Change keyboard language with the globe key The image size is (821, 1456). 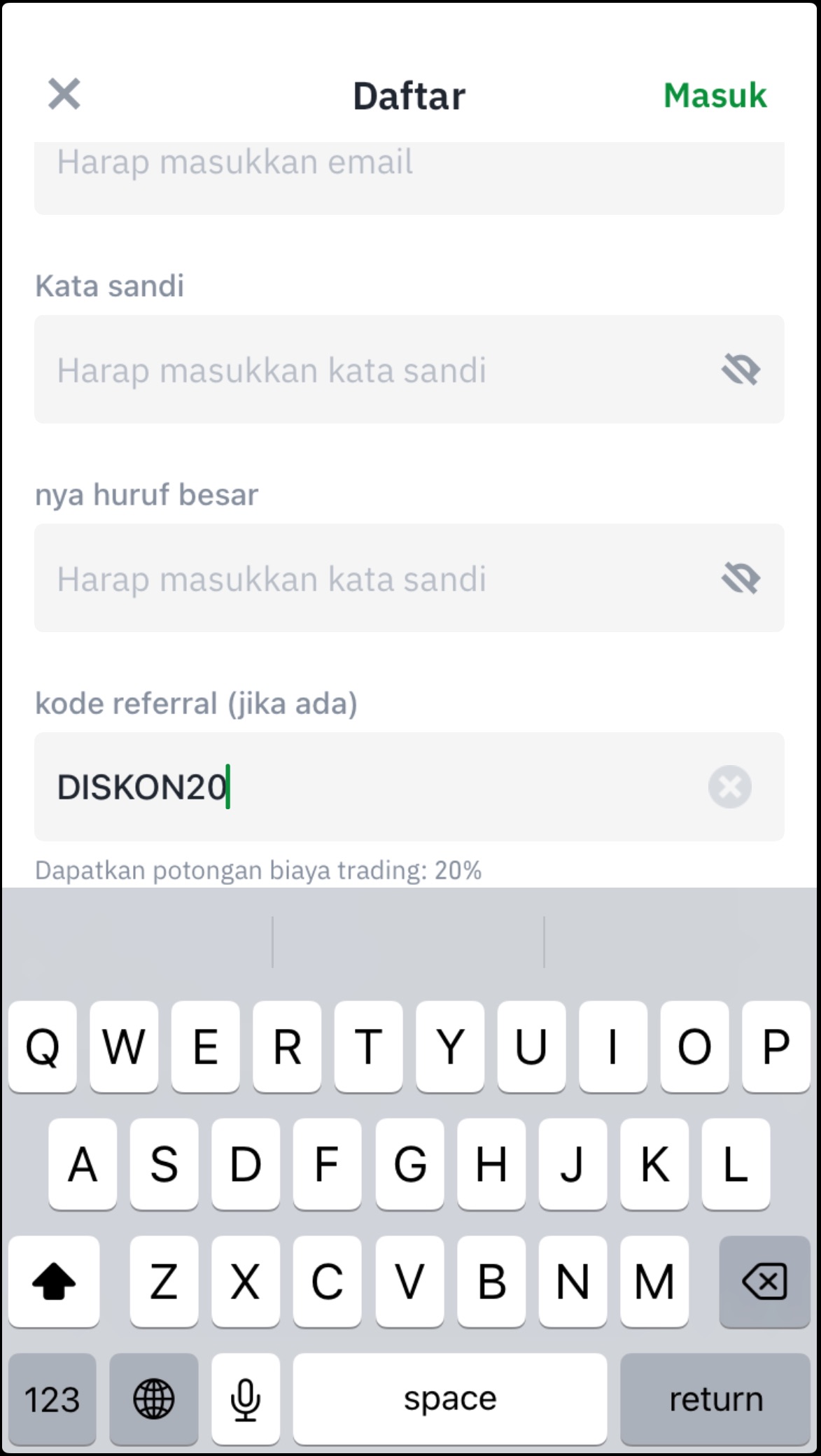coord(154,1399)
